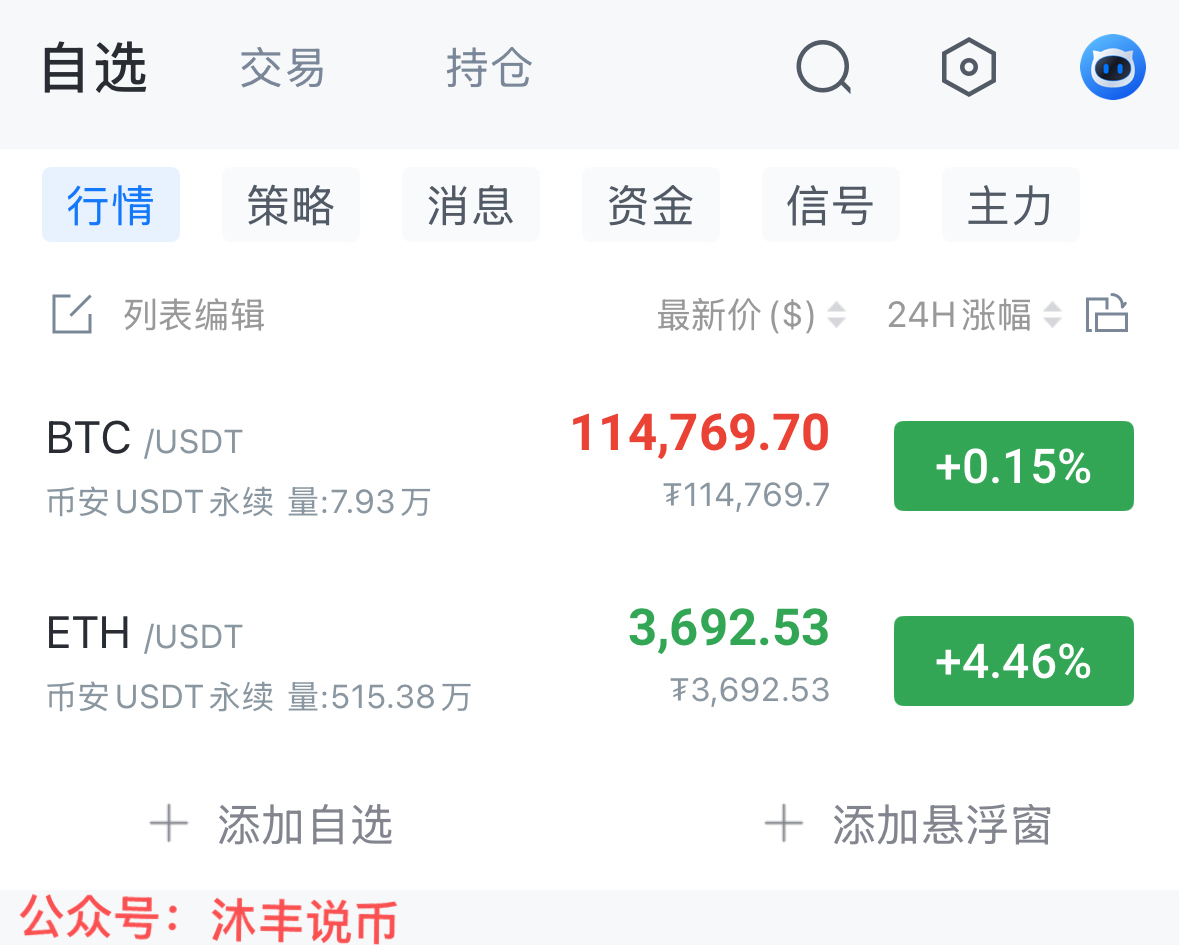Tap 添加悬浮窗 to add a floating window
This screenshot has width=1179, height=945.
[908, 825]
